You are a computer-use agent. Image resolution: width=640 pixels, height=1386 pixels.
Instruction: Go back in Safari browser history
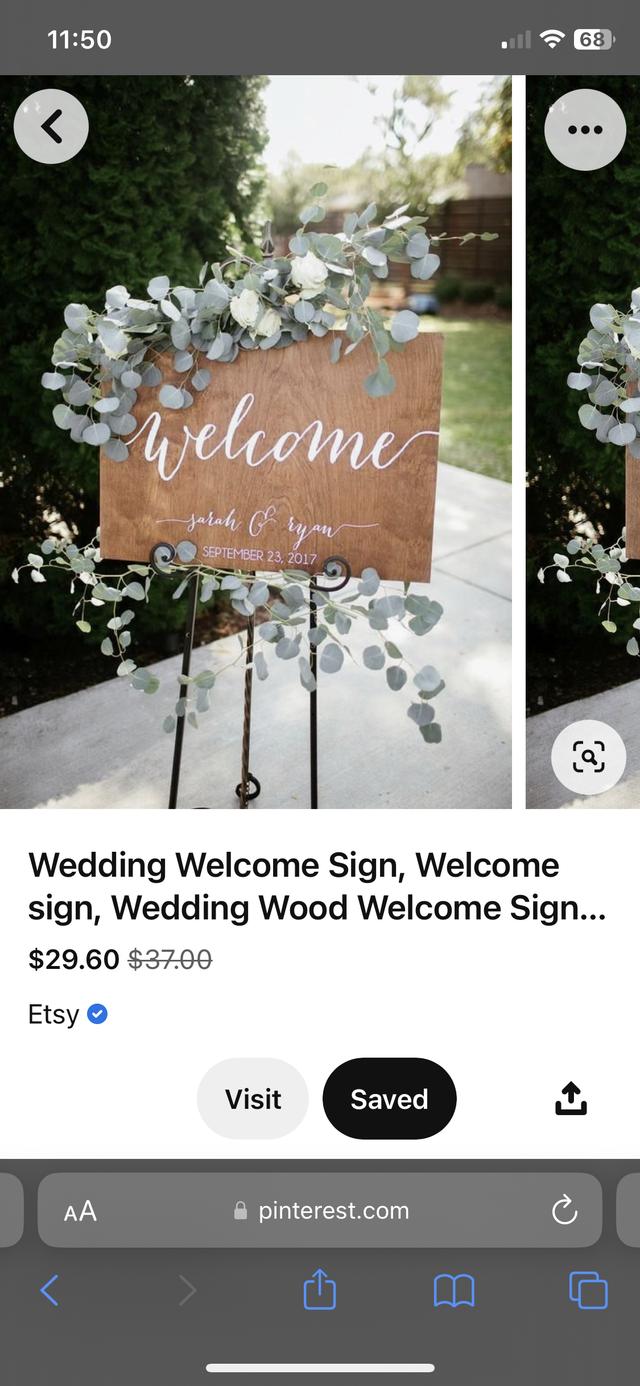coord(50,1290)
